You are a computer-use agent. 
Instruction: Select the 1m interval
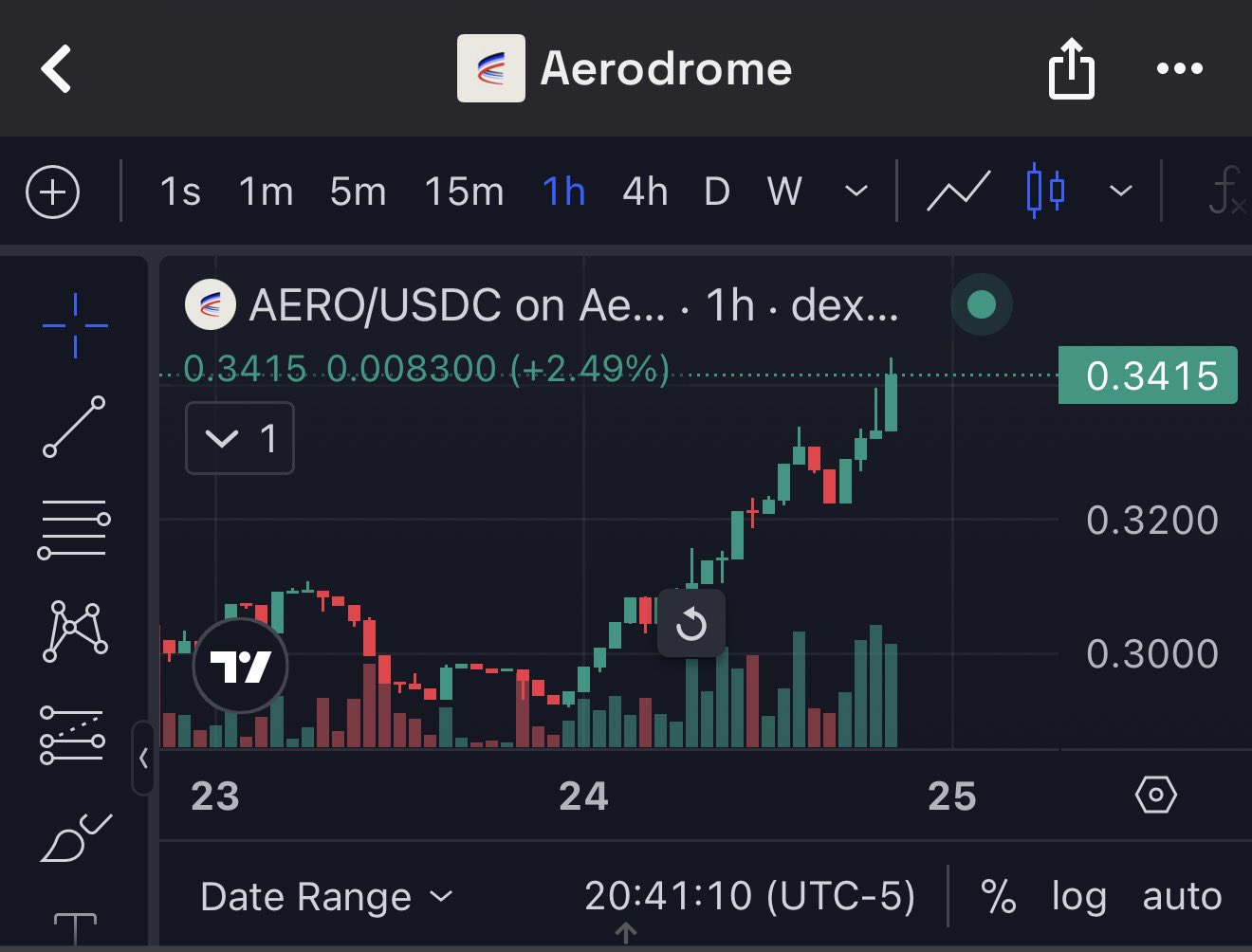pyautogui.click(x=266, y=192)
